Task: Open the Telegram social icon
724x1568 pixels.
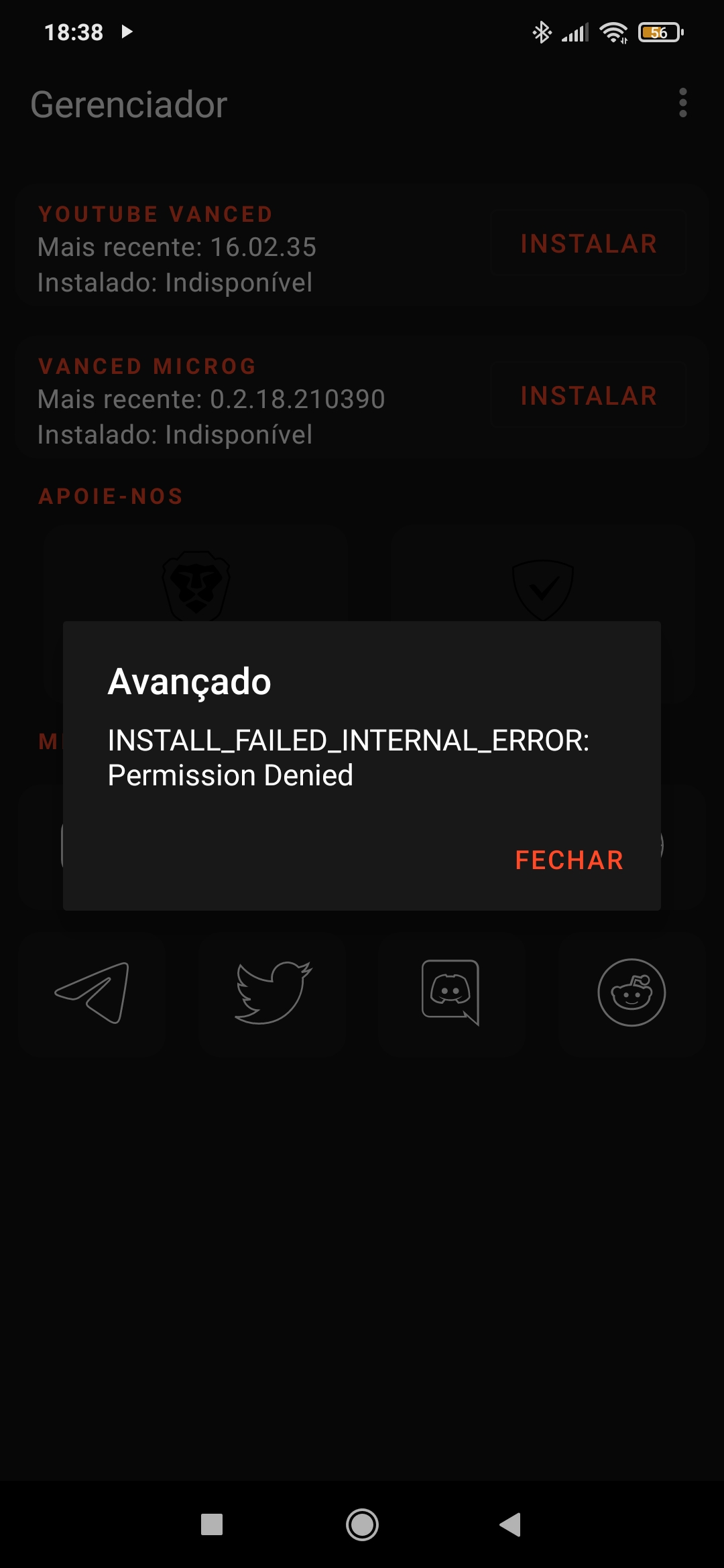Action: [x=92, y=994]
